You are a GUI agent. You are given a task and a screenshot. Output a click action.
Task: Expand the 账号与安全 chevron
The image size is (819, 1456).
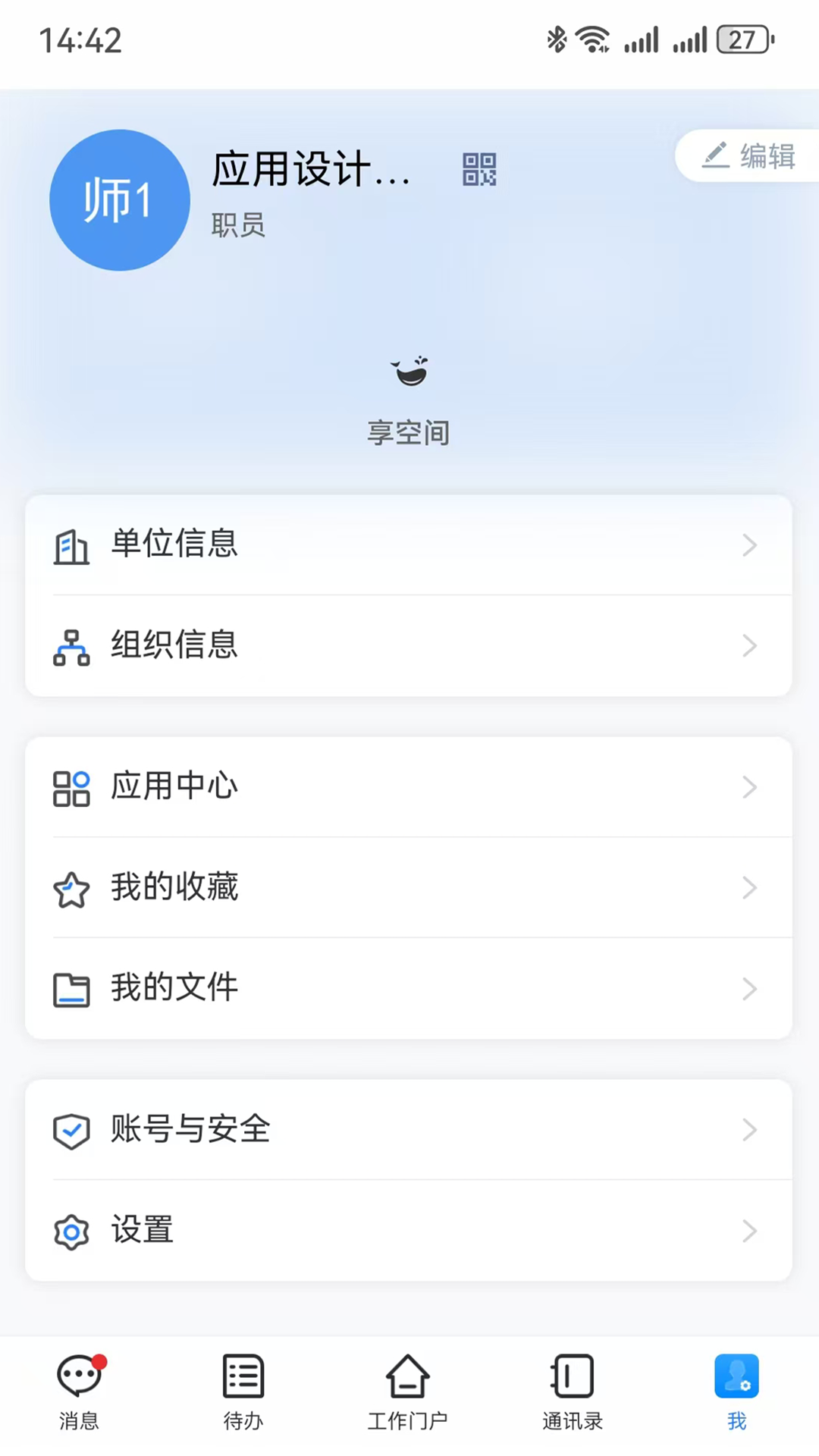click(x=749, y=1129)
